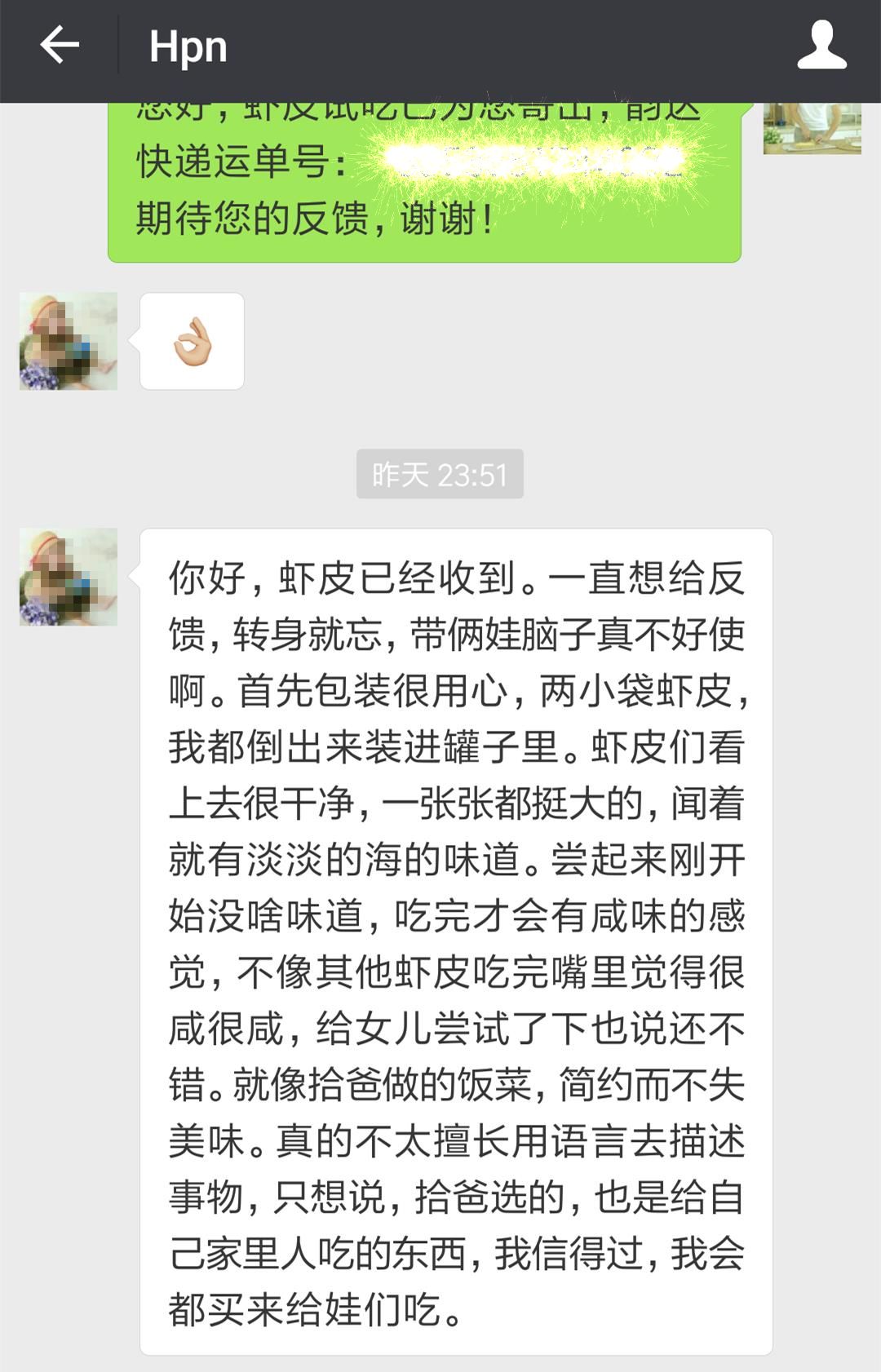The width and height of the screenshot is (881, 1372).
Task: Open my avatar next to green message
Action: (812, 129)
